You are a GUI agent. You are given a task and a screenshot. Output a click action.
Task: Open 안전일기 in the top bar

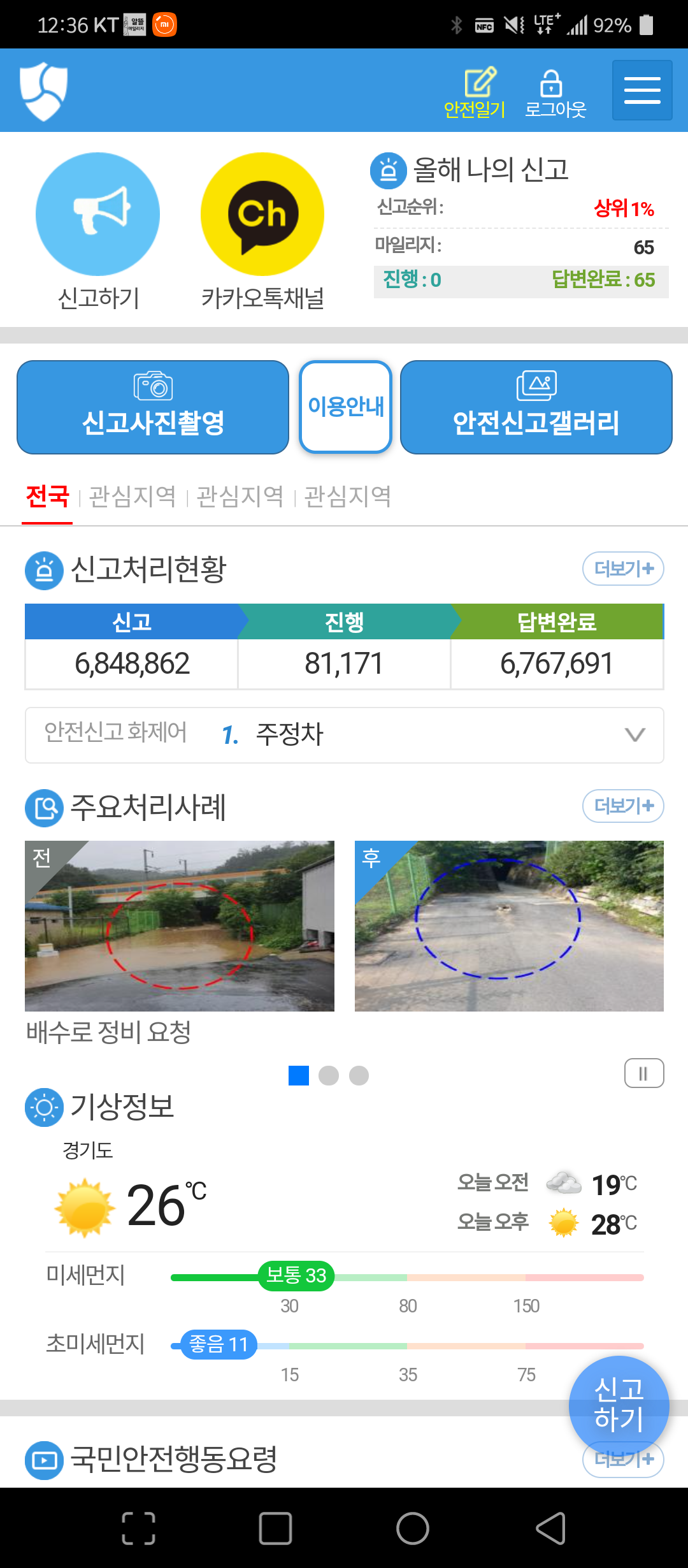coord(475,93)
